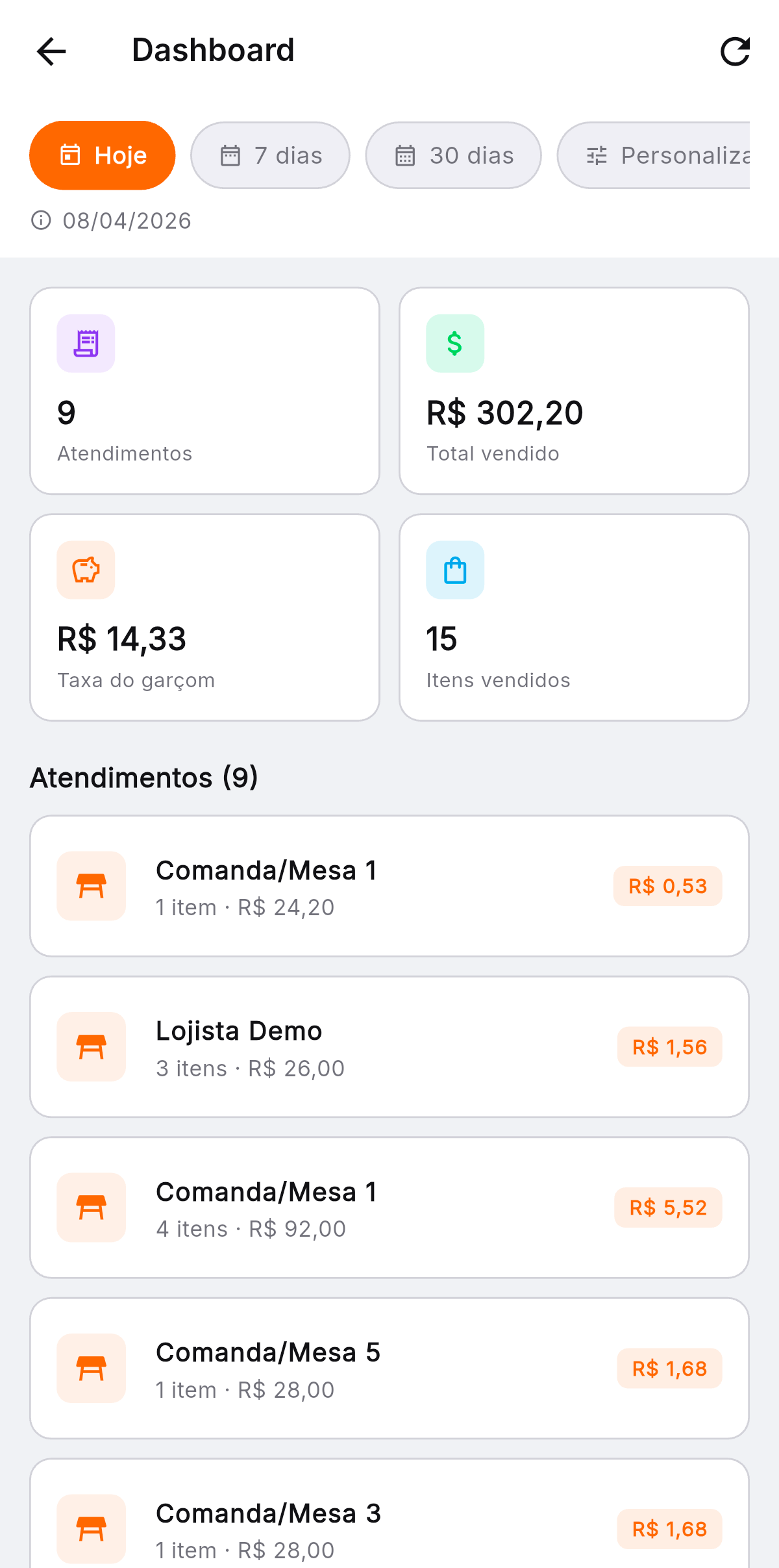The height and width of the screenshot is (1568, 779).
Task: Open the Dashboard title area
Action: [x=213, y=51]
